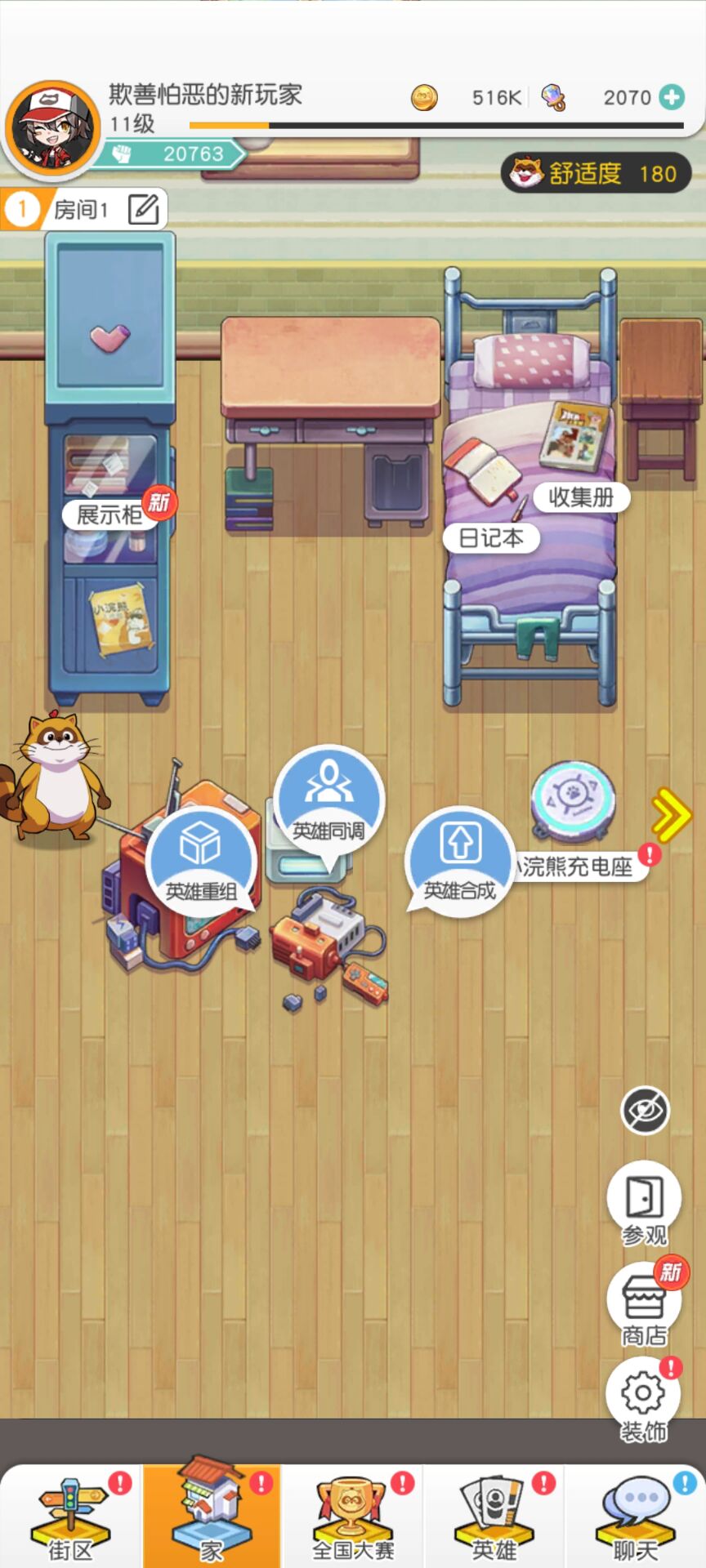706x1568 pixels.
Task: Open the 展示柜 display cabinet
Action: coord(109,514)
